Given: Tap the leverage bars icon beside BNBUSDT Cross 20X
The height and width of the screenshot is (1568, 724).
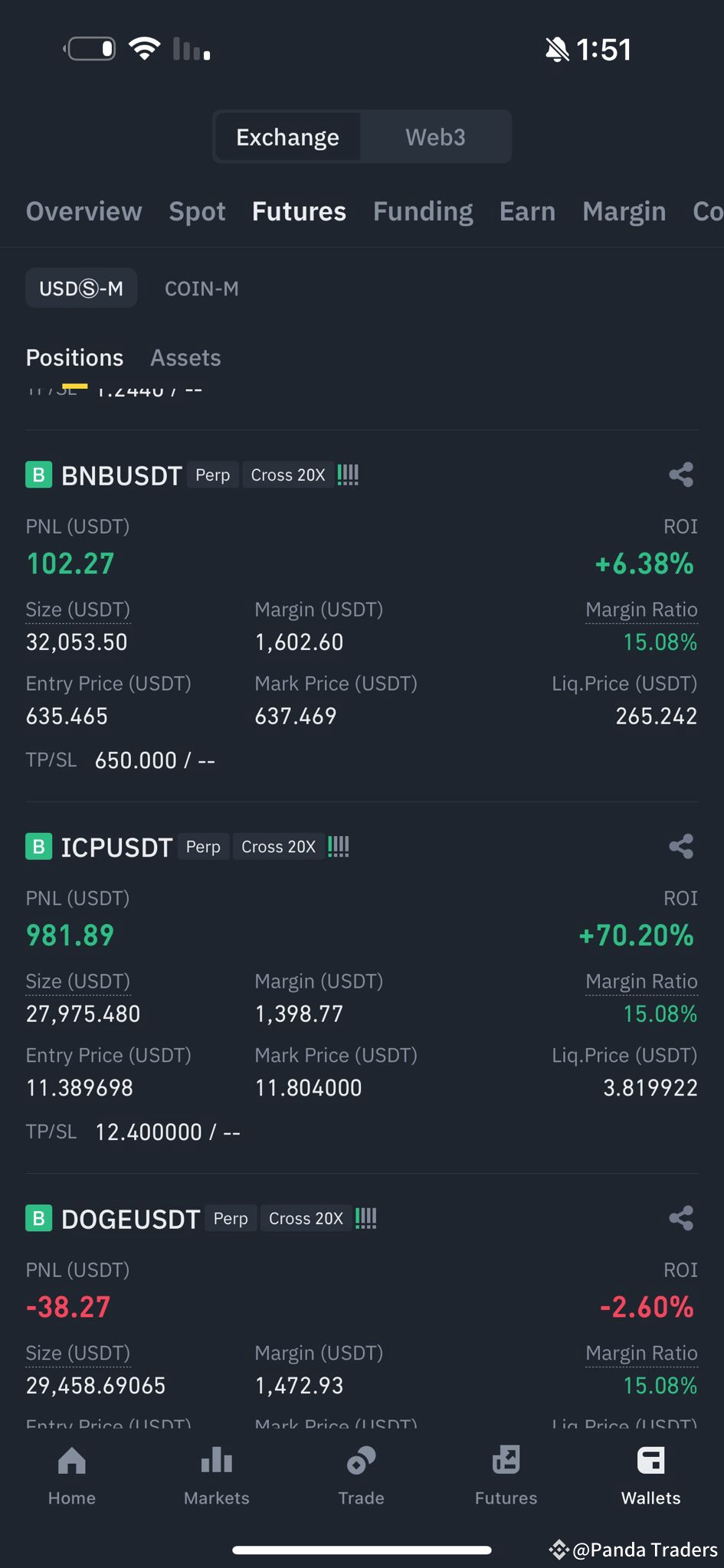Looking at the screenshot, I should point(347,475).
